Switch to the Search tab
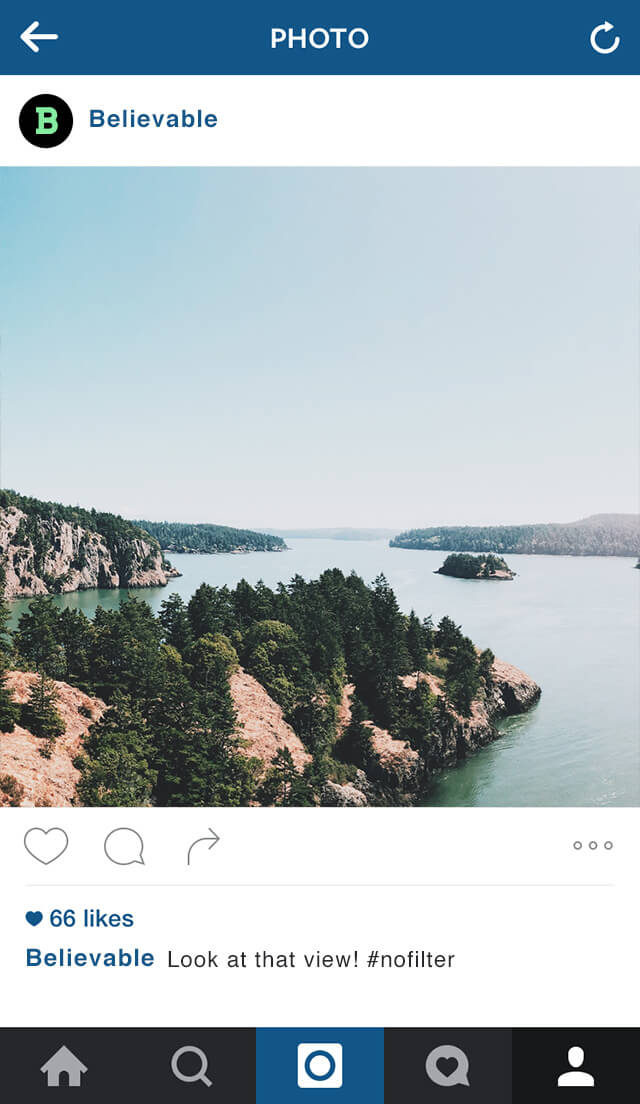The width and height of the screenshot is (640, 1104). (191, 1066)
